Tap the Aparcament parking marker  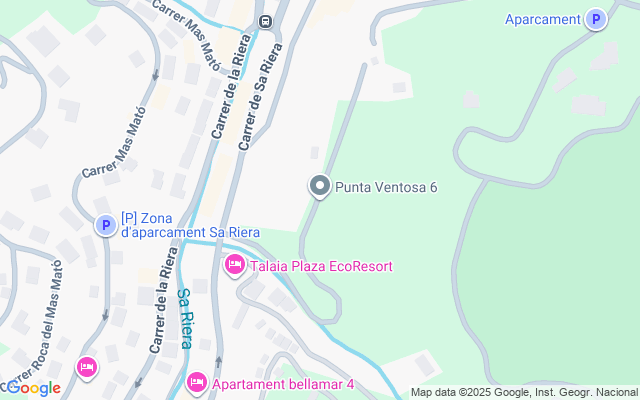coord(596,19)
